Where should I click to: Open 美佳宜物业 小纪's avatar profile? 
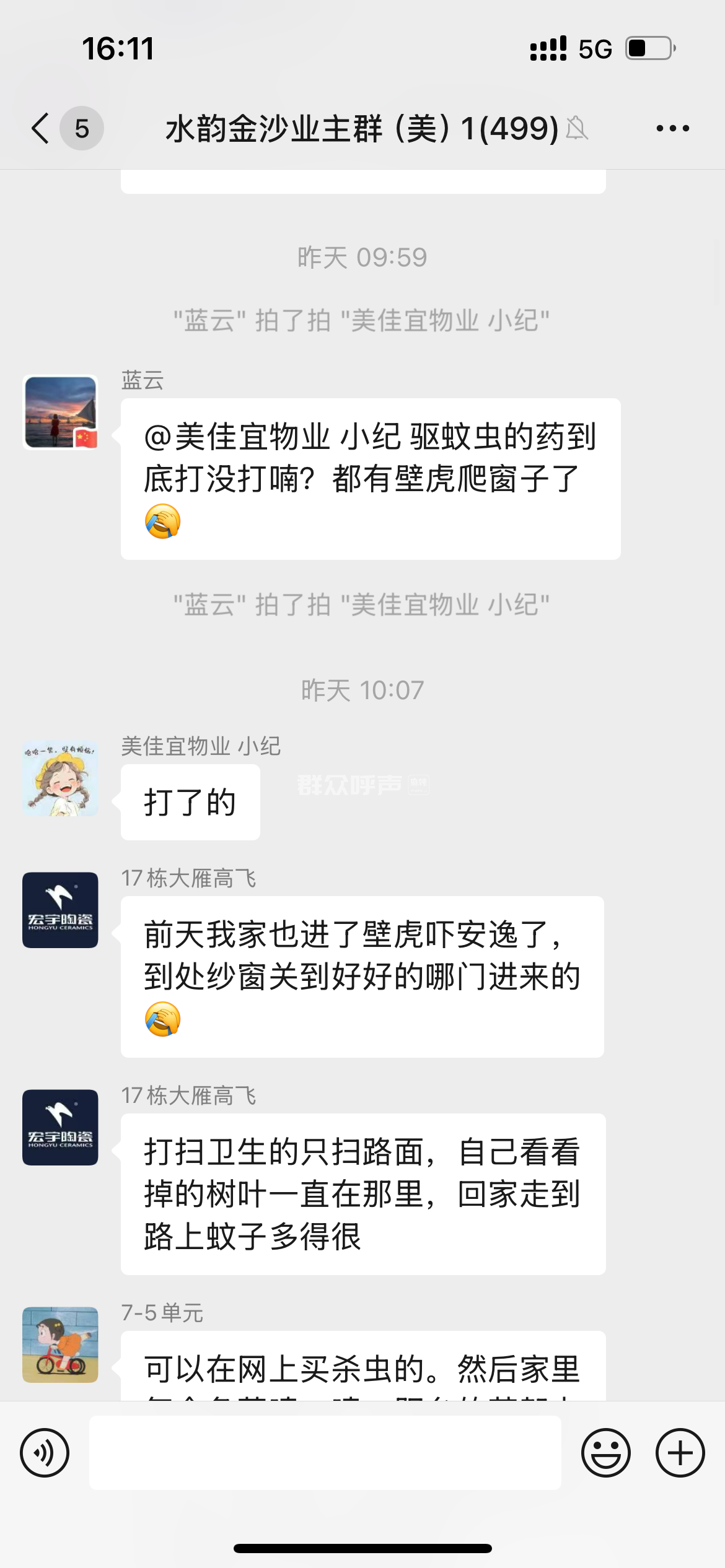click(x=60, y=778)
